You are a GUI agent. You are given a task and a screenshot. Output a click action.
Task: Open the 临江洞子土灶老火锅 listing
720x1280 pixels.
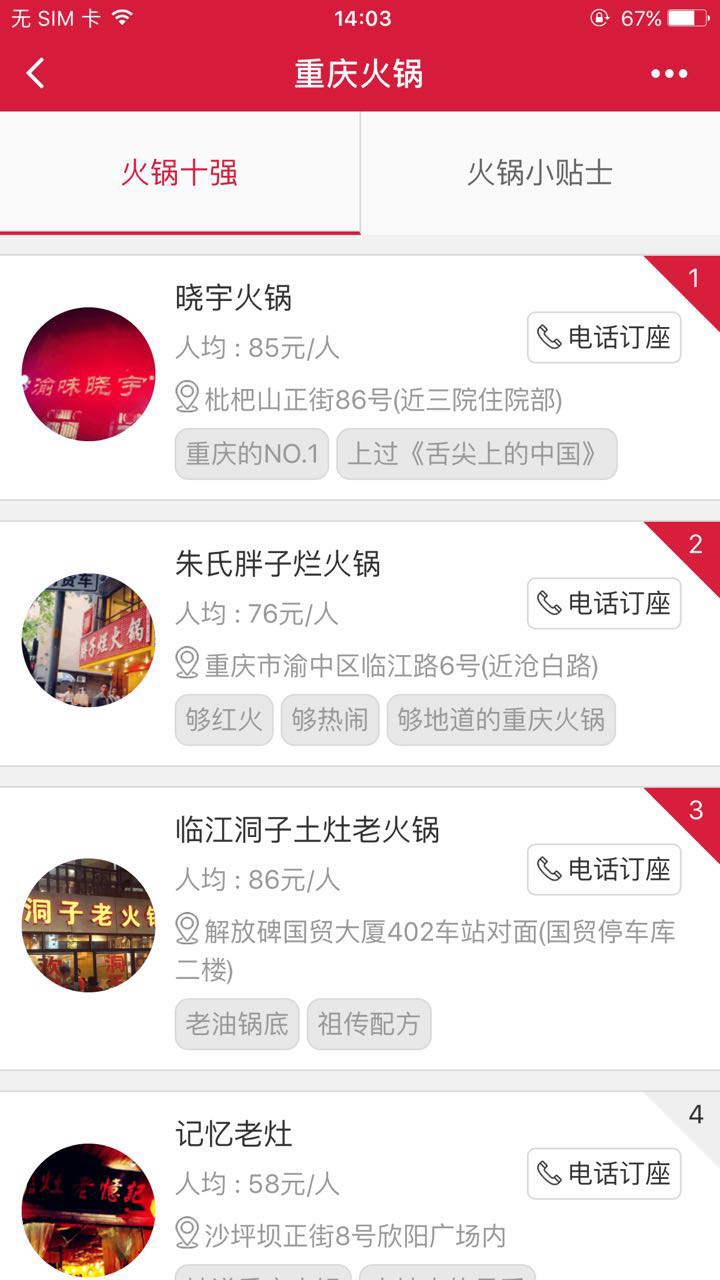click(307, 830)
